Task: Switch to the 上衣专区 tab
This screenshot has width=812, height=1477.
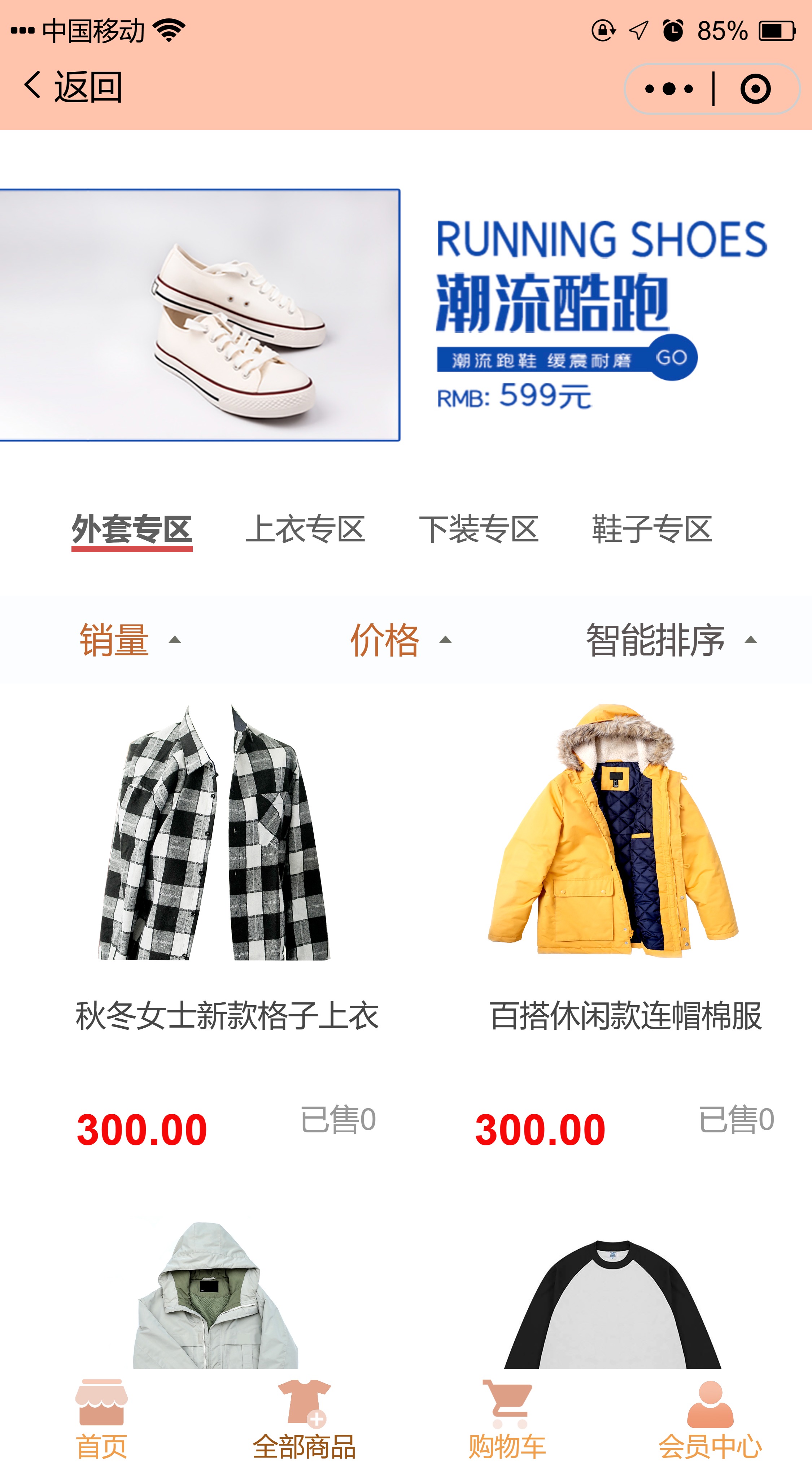Action: 305,530
